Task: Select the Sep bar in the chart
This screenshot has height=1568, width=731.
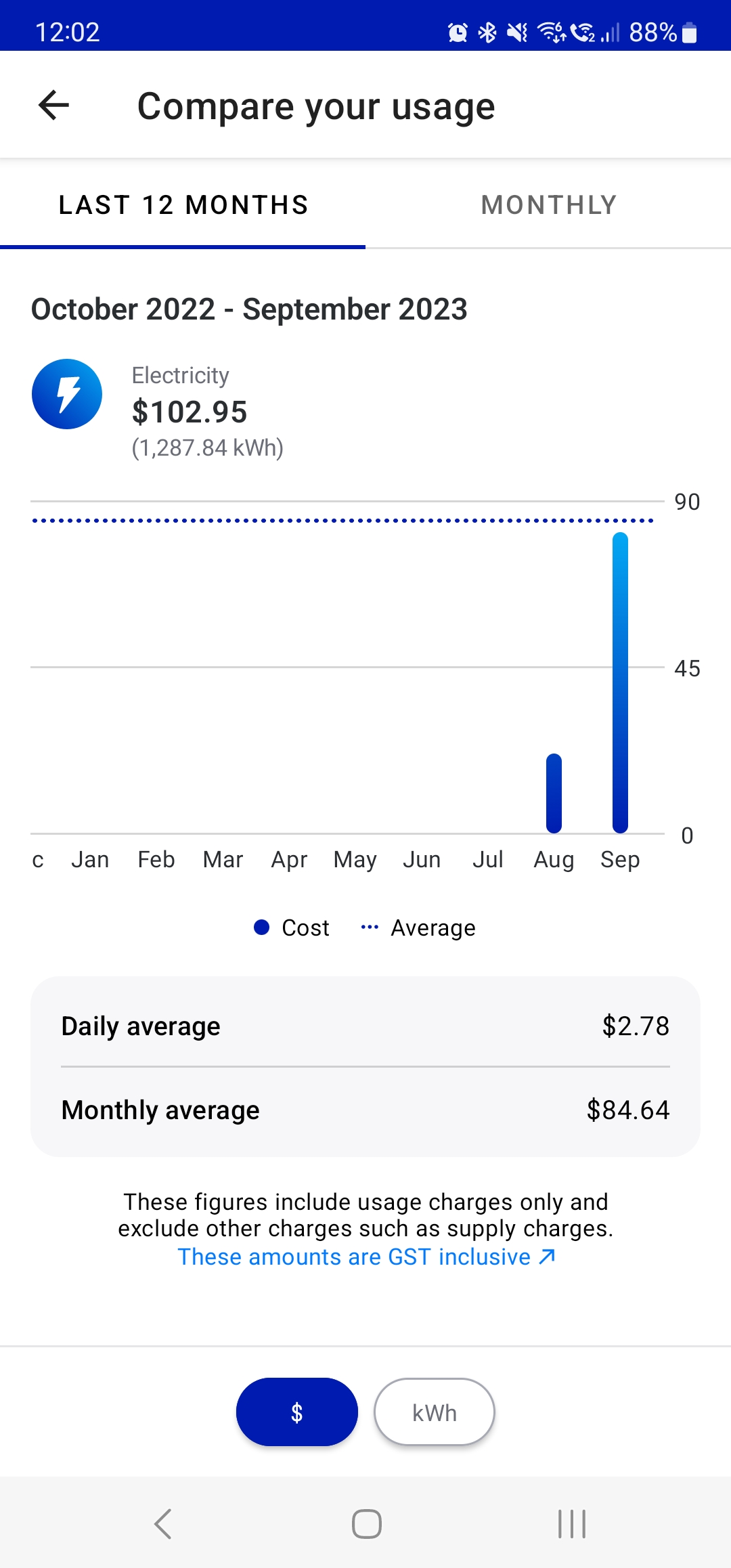Action: pos(620,682)
